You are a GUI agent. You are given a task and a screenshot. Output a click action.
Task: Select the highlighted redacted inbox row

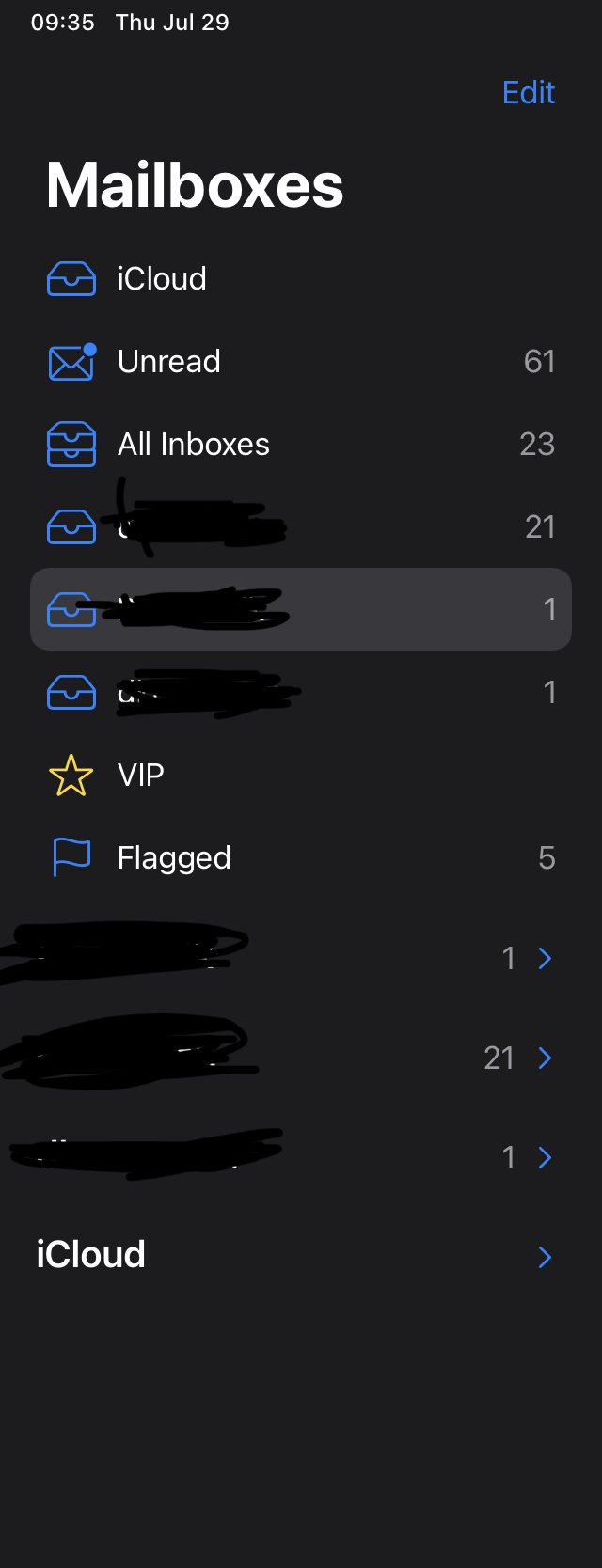tap(301, 609)
